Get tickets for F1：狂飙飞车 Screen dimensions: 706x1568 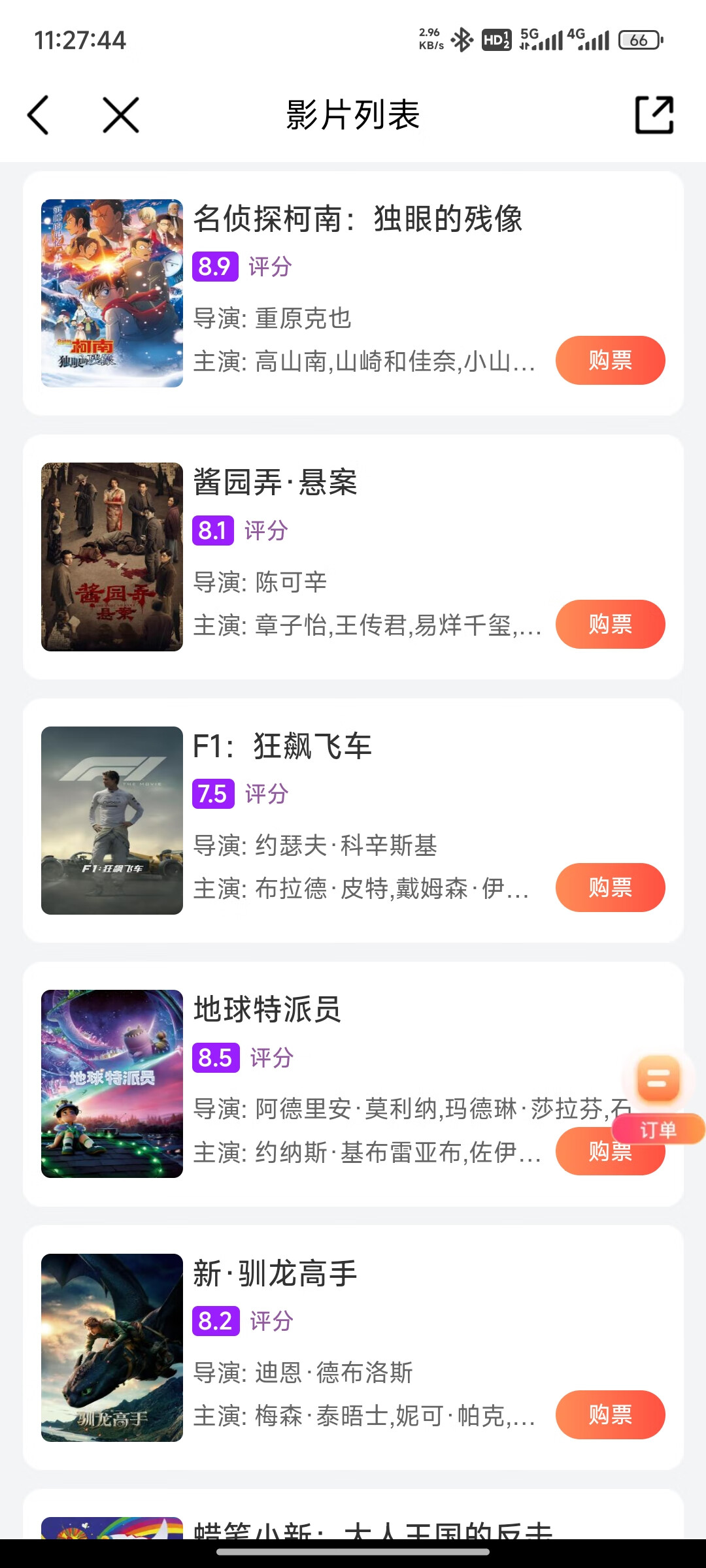coord(610,887)
